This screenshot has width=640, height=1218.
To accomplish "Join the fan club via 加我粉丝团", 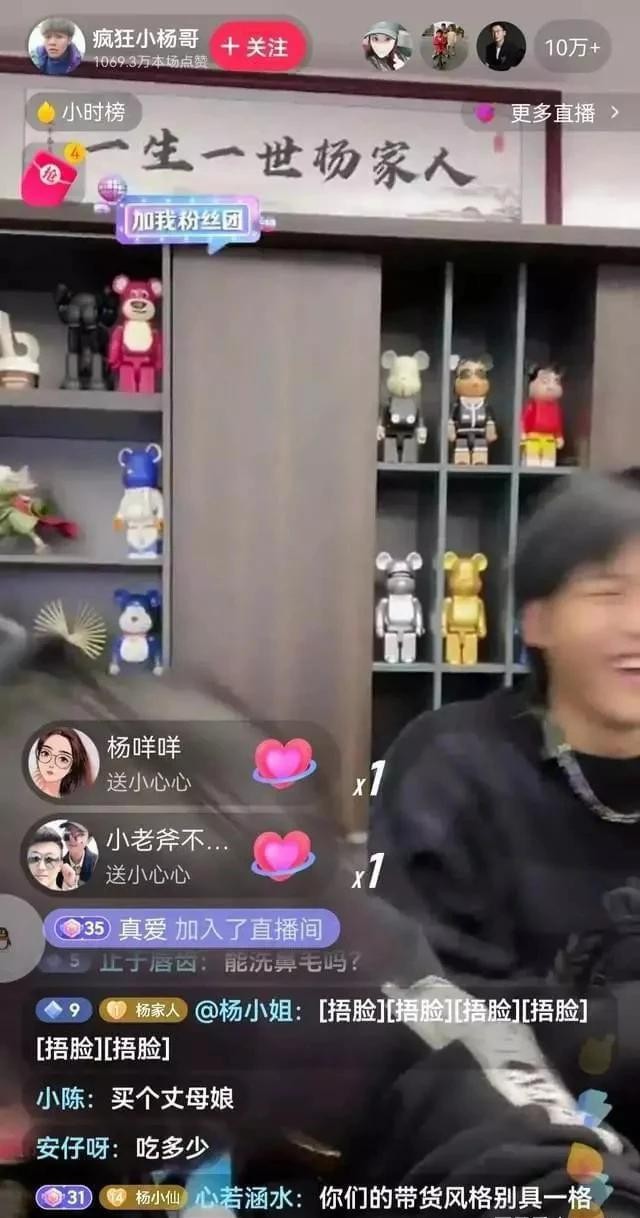I will (x=188, y=221).
